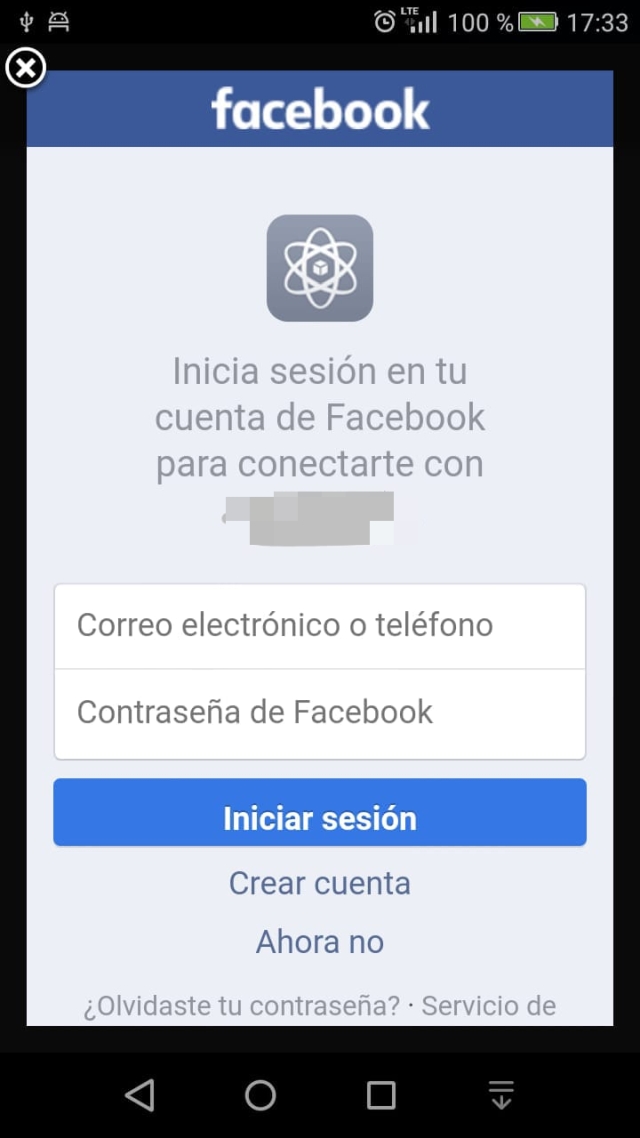Close the Facebook login dialog

click(25, 69)
